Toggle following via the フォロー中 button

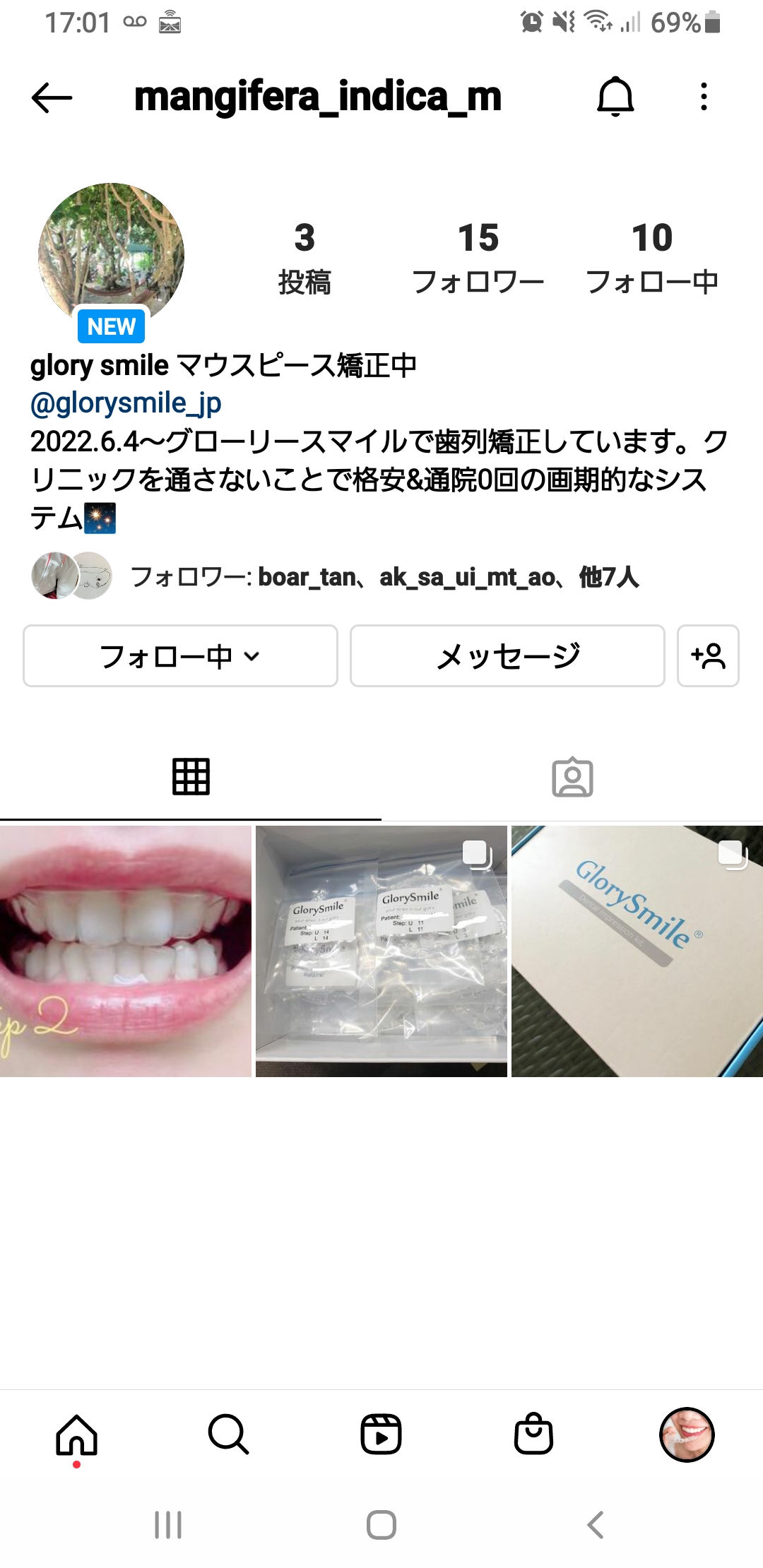(x=179, y=656)
